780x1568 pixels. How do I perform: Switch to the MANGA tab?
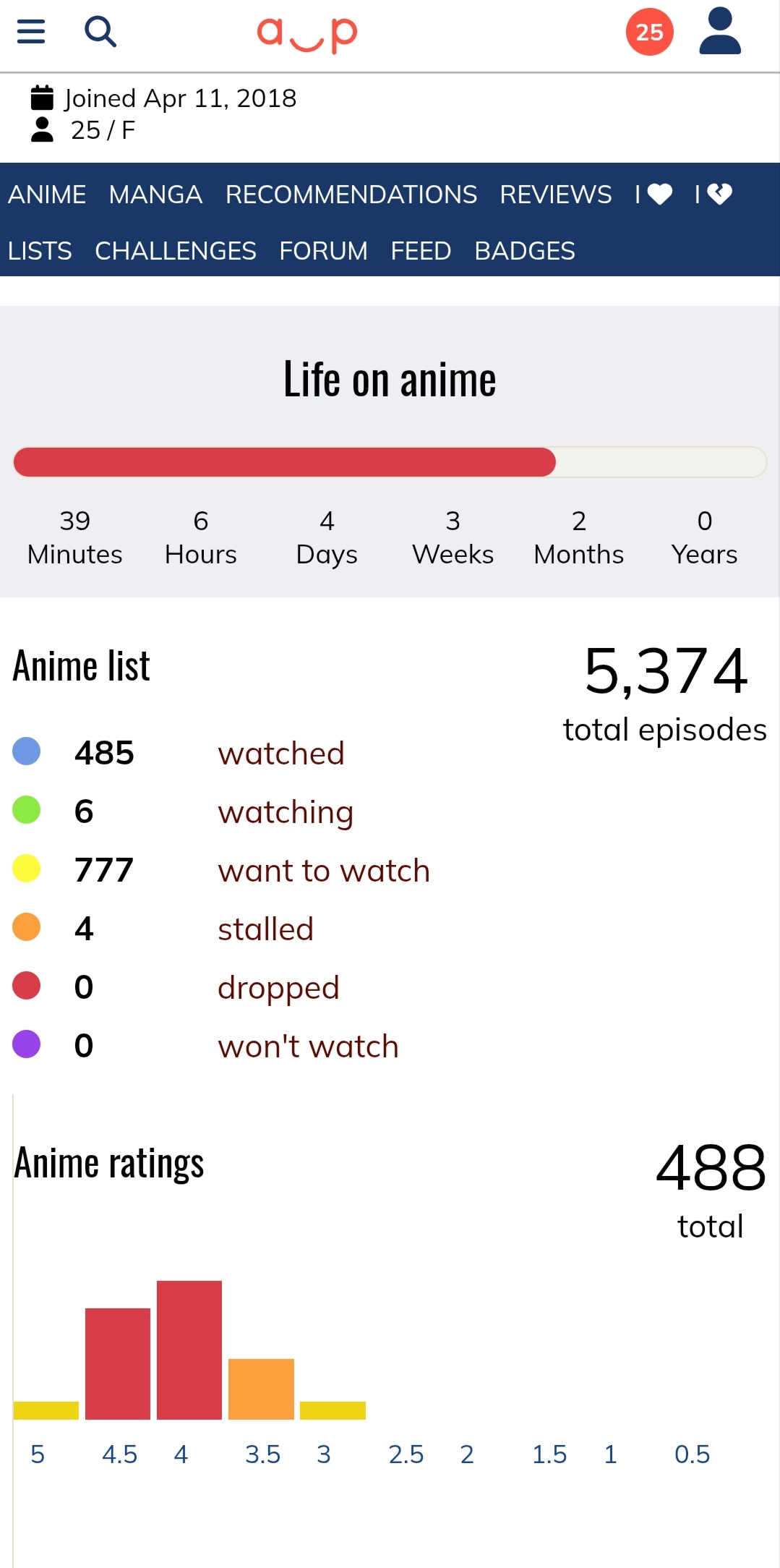(x=155, y=195)
